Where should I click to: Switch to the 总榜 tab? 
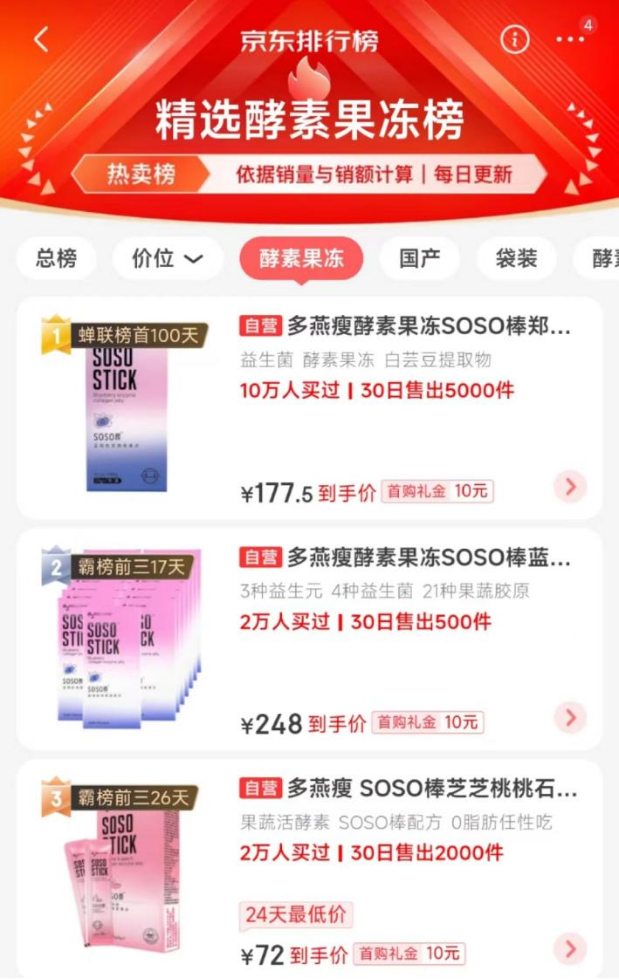56,258
